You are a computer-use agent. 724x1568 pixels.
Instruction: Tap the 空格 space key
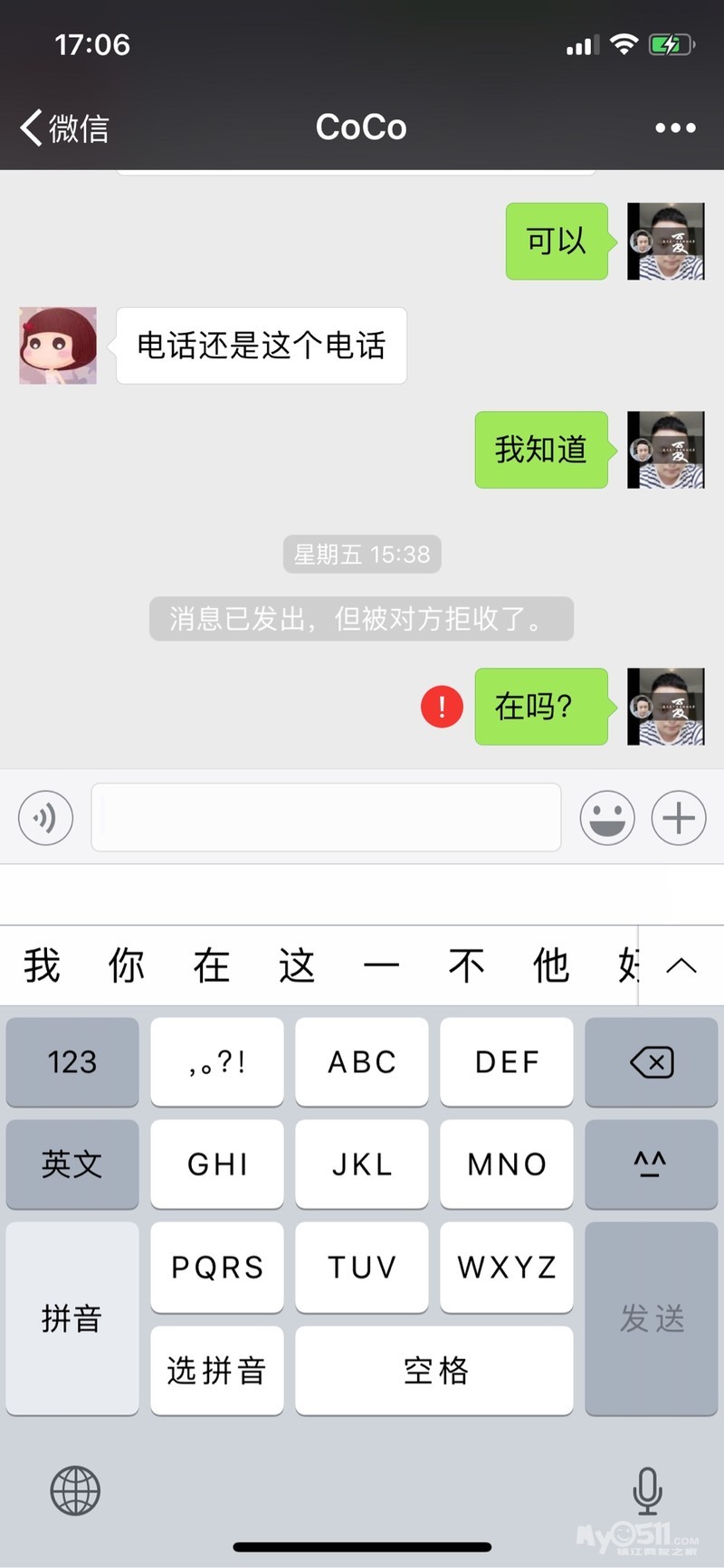[434, 1370]
